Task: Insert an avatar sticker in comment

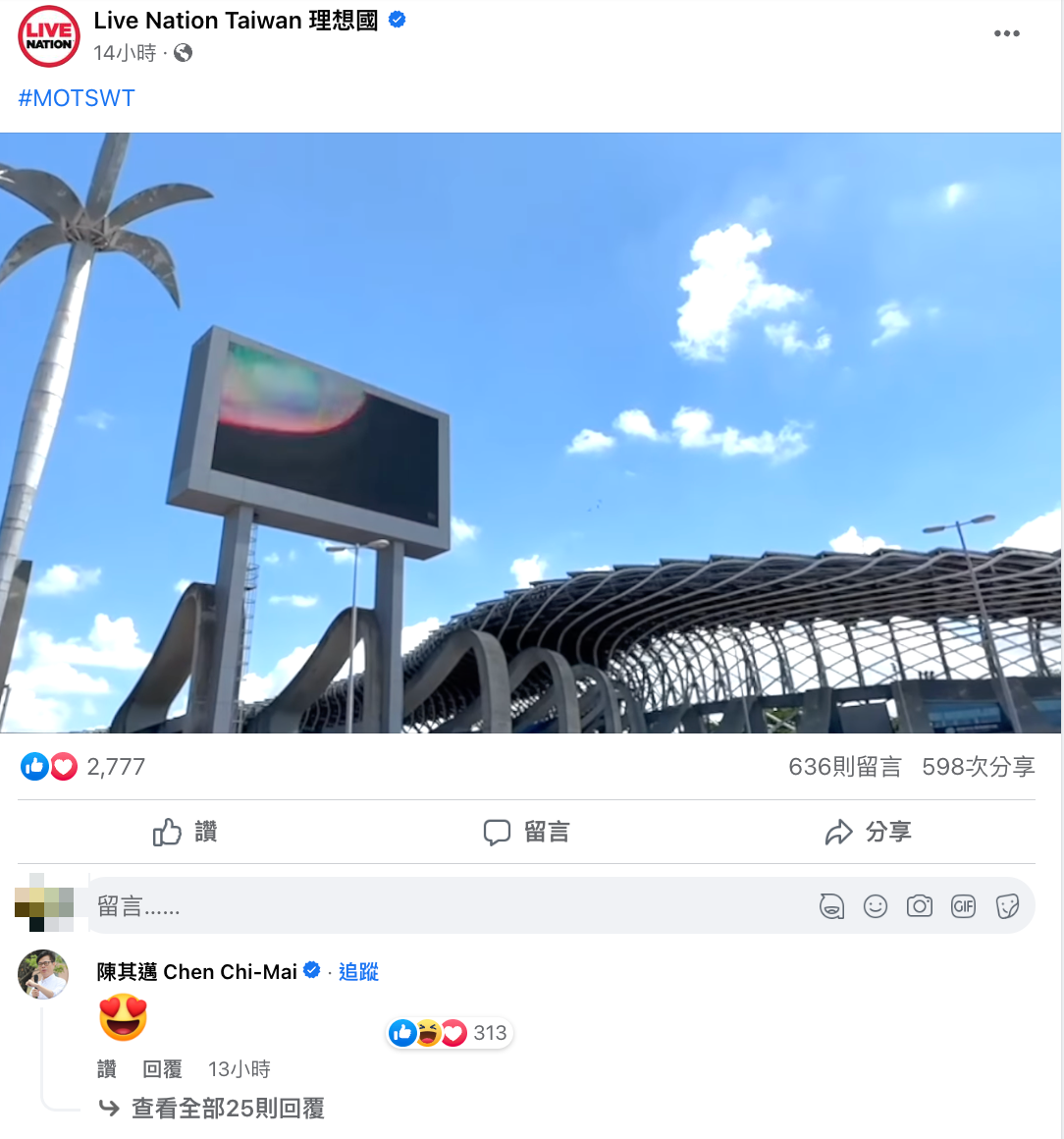Action: [x=831, y=906]
